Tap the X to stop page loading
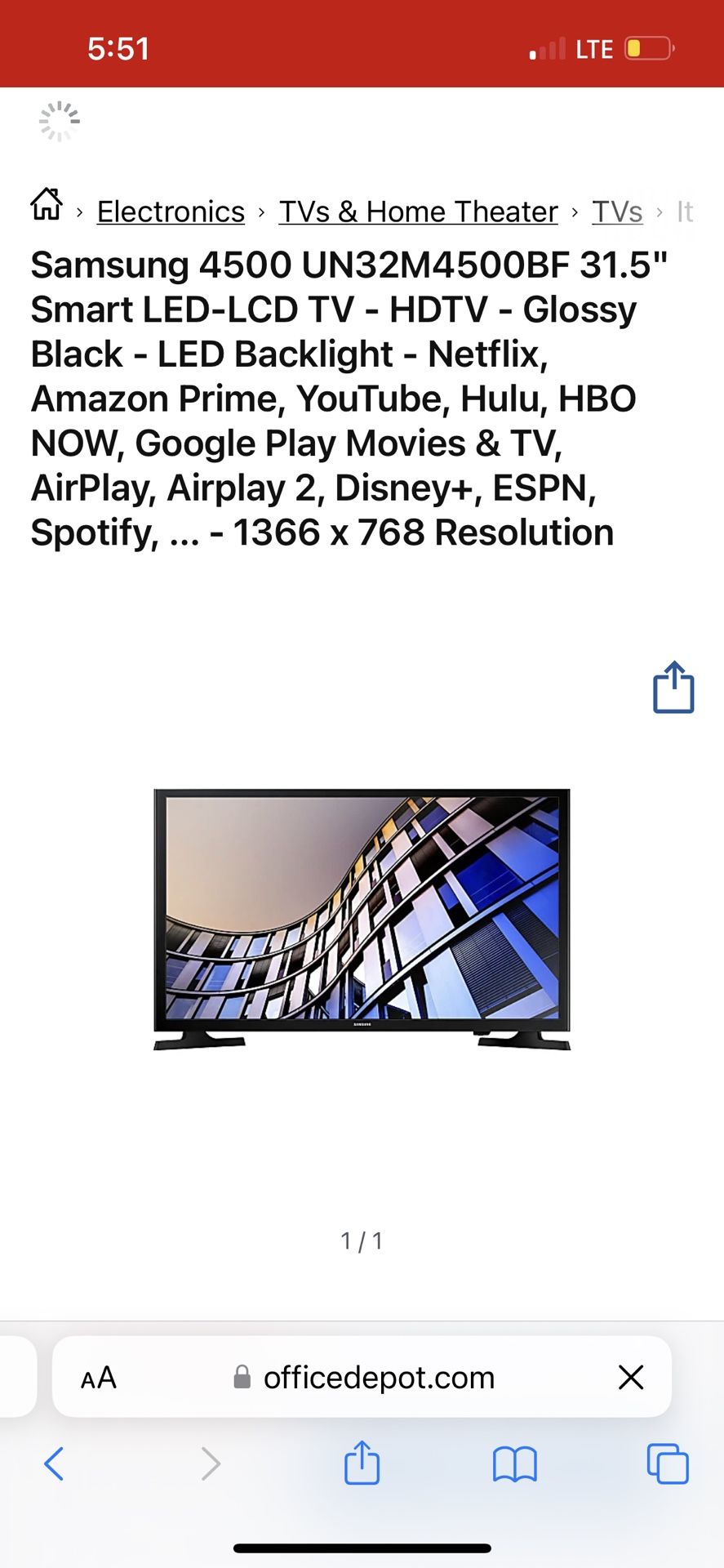This screenshot has height=1568, width=724. (x=631, y=1378)
